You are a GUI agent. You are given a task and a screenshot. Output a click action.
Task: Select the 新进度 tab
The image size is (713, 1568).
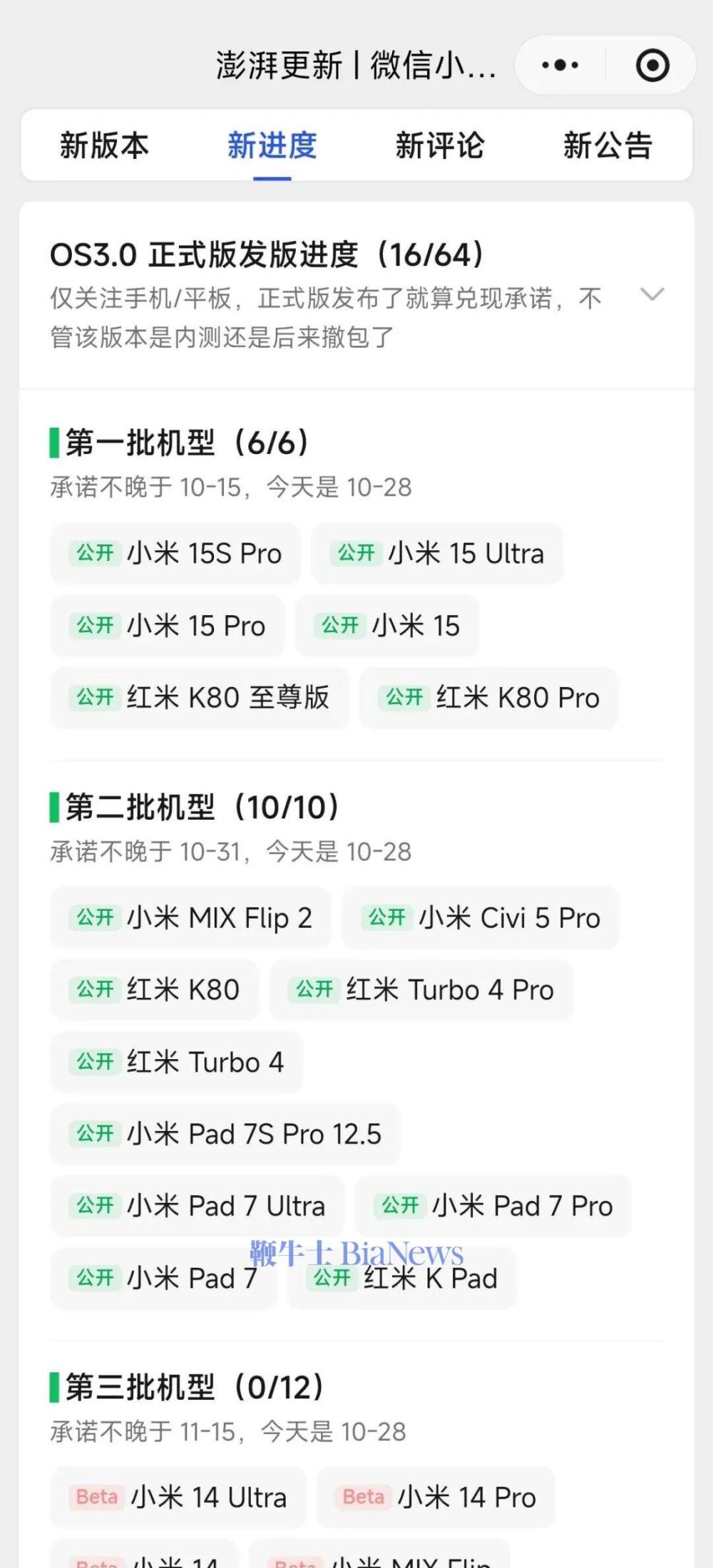coord(272,145)
